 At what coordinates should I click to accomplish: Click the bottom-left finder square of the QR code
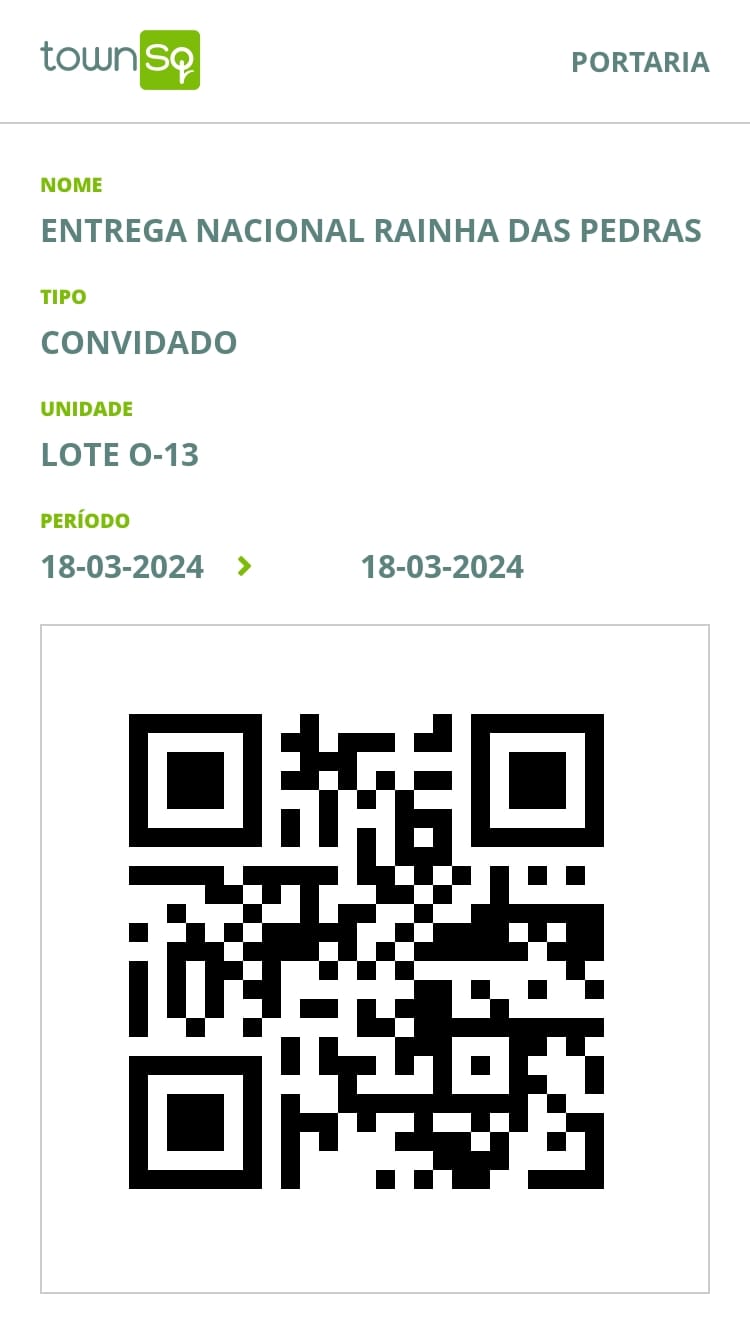[x=195, y=1120]
